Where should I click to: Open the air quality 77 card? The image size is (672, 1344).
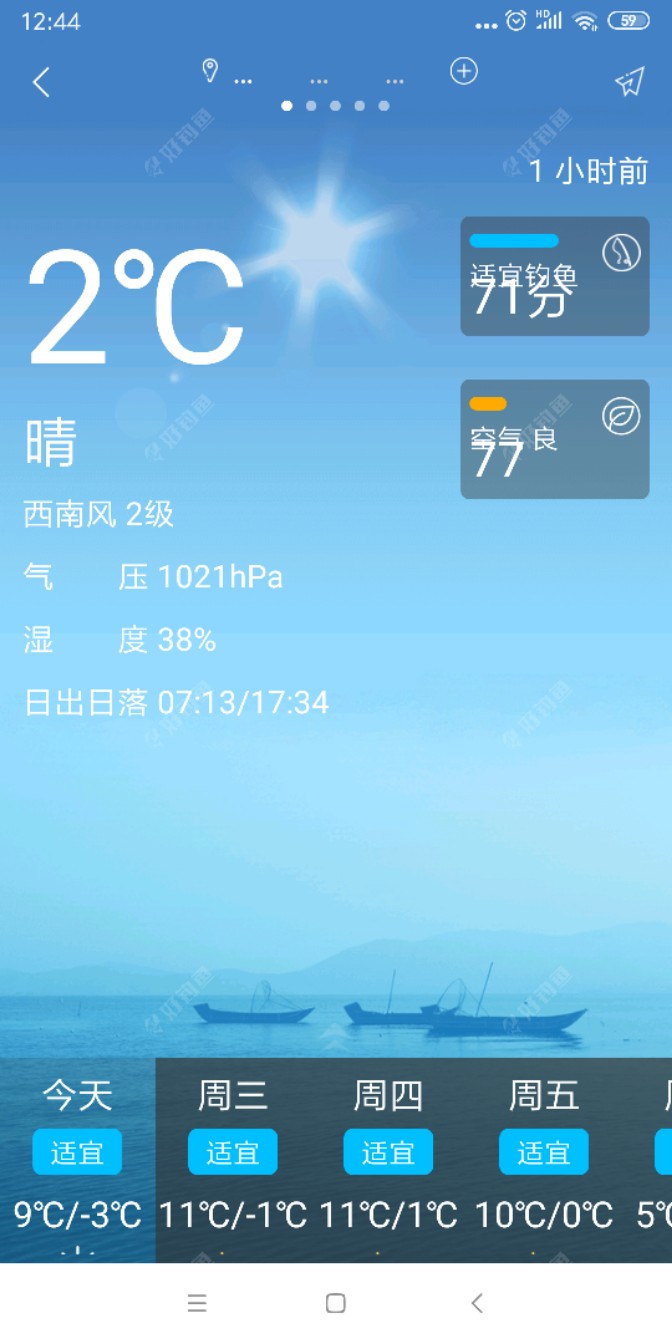pyautogui.click(x=554, y=439)
